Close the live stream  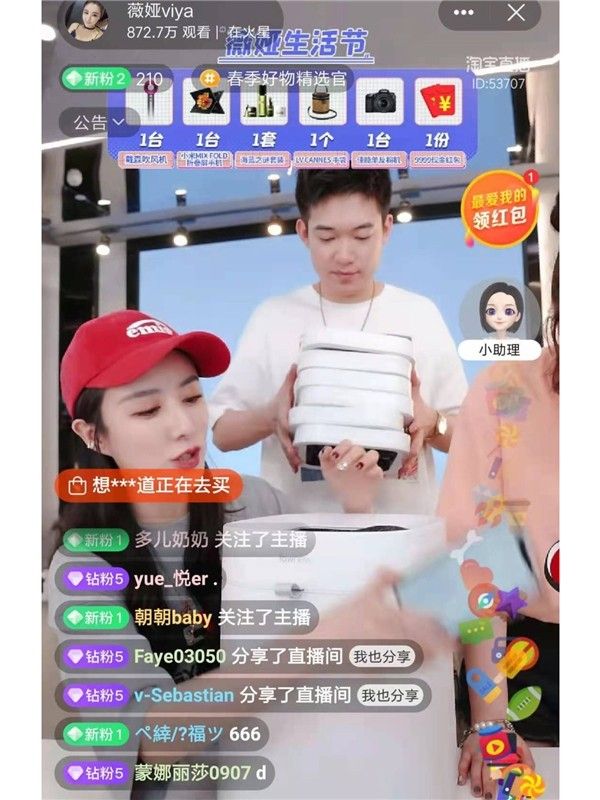coord(516,13)
